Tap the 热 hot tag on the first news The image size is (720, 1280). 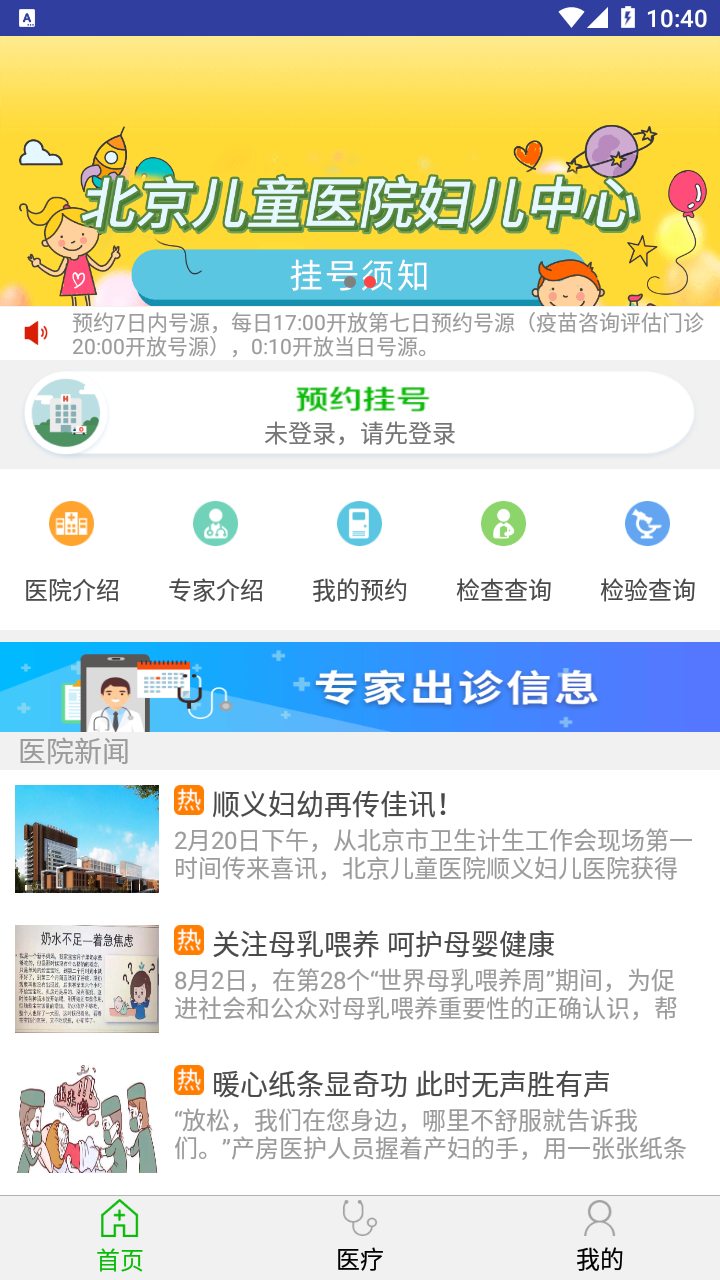190,798
